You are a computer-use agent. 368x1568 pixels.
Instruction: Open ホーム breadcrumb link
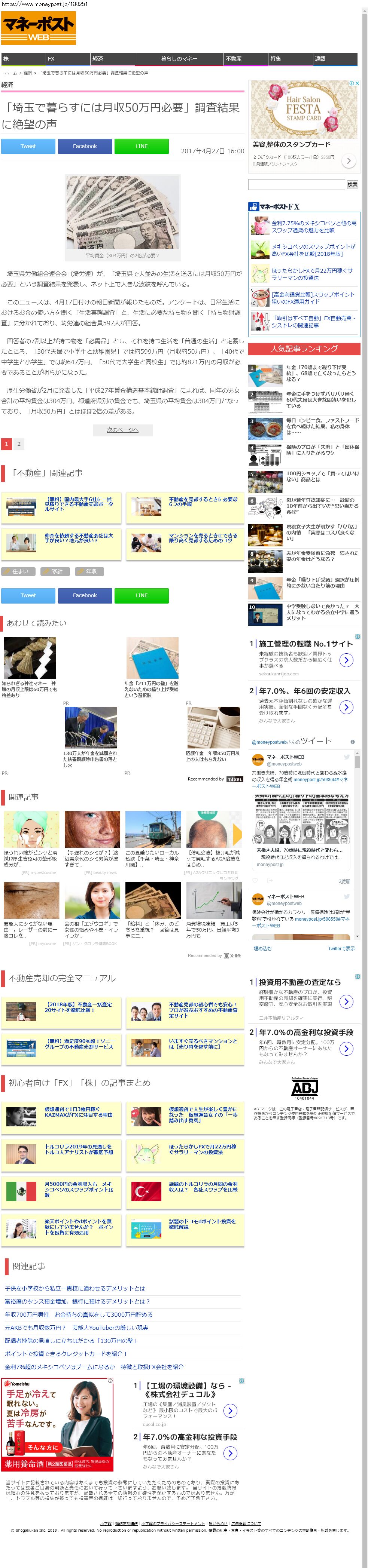click(11, 73)
